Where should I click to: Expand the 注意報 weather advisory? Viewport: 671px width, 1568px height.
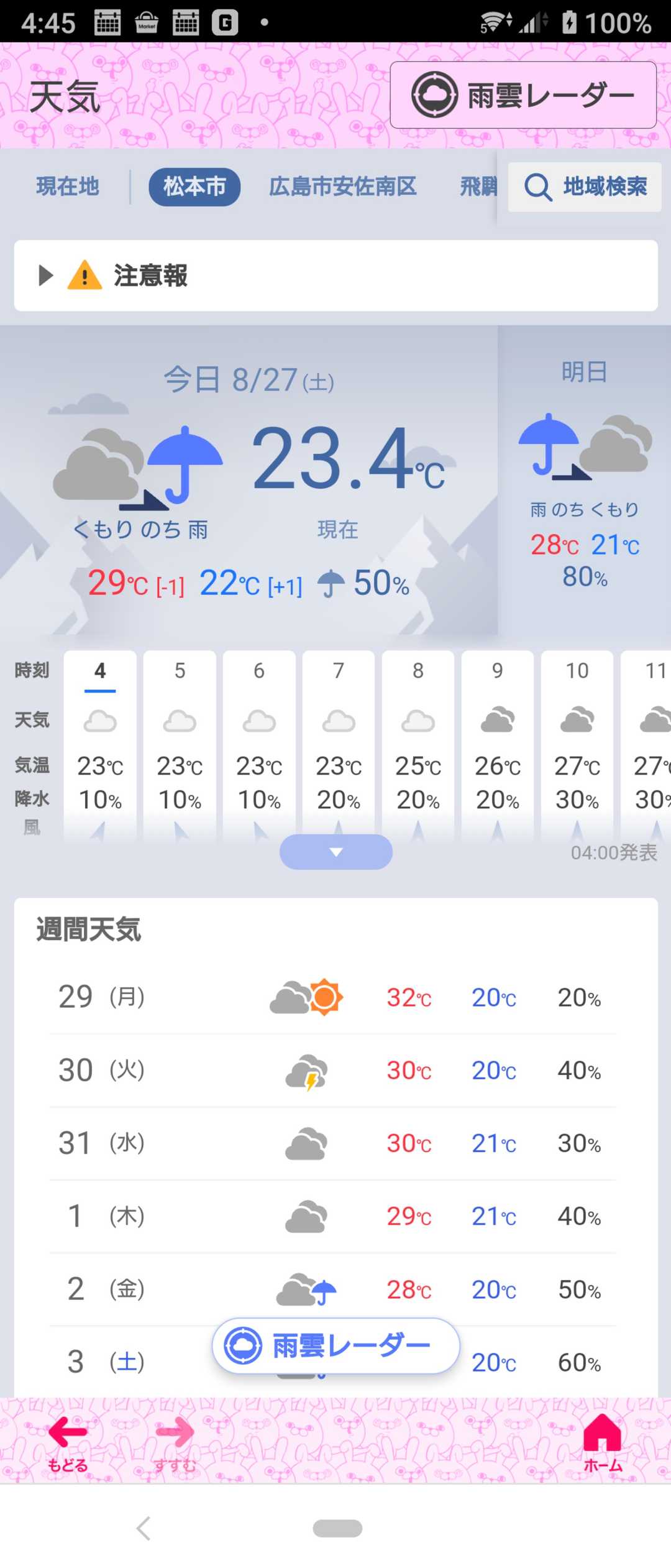[335, 275]
